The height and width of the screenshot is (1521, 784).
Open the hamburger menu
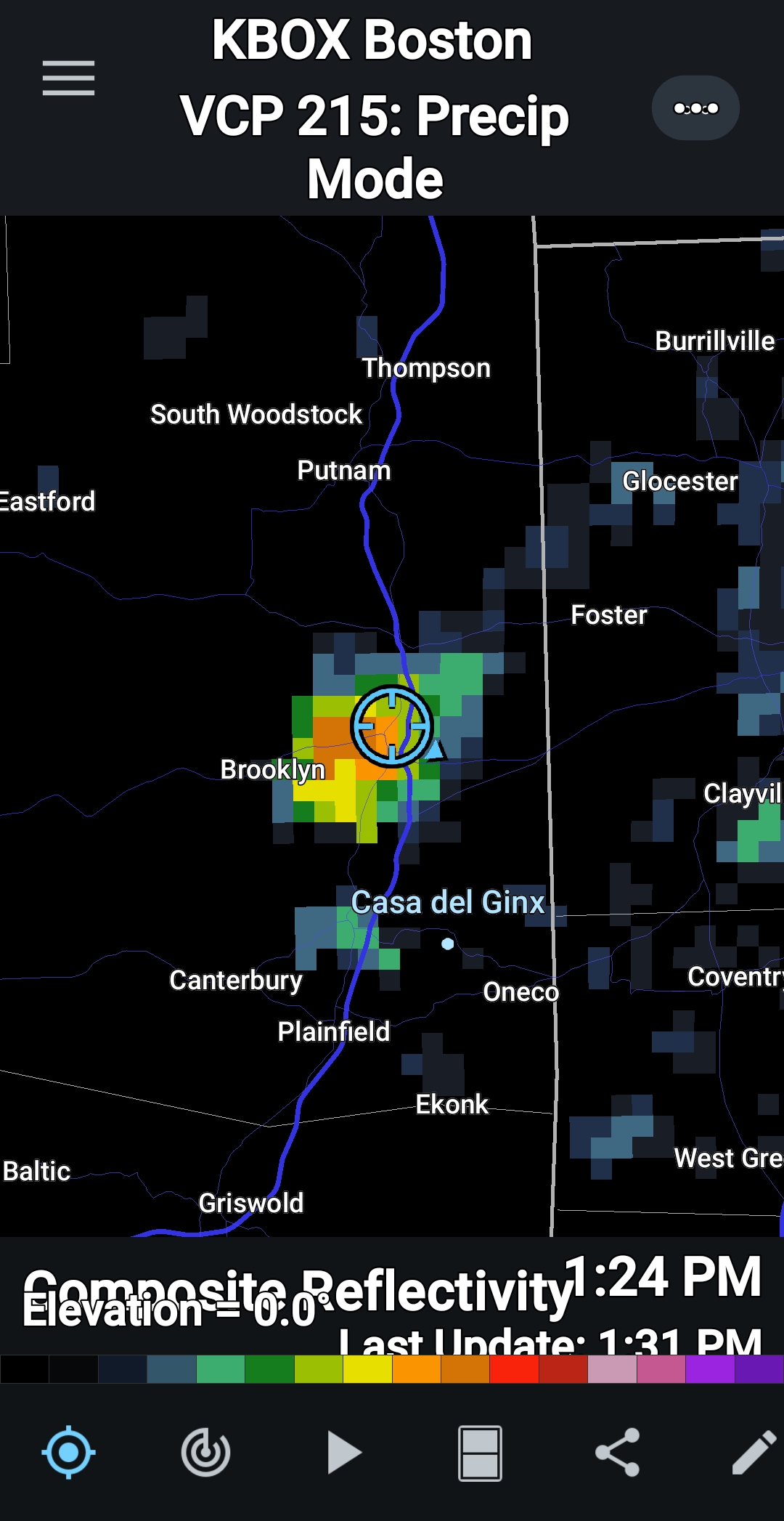tap(68, 78)
